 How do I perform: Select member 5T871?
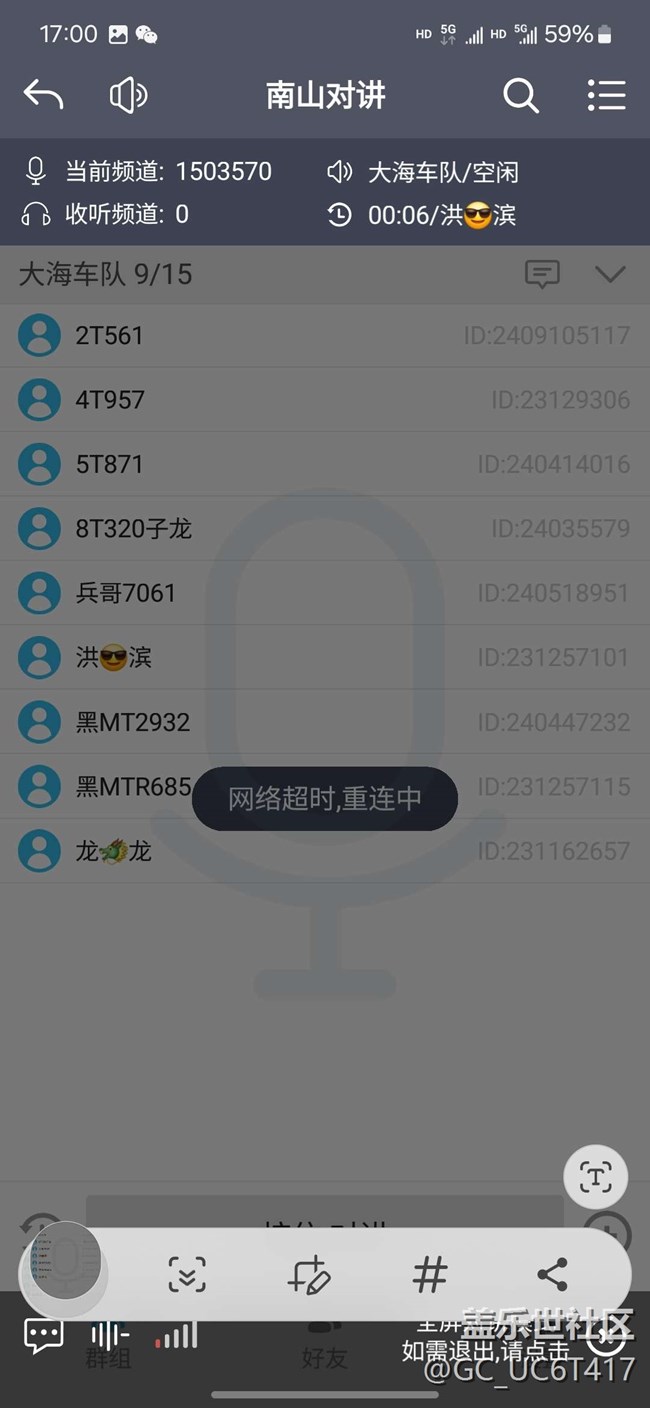(x=325, y=464)
